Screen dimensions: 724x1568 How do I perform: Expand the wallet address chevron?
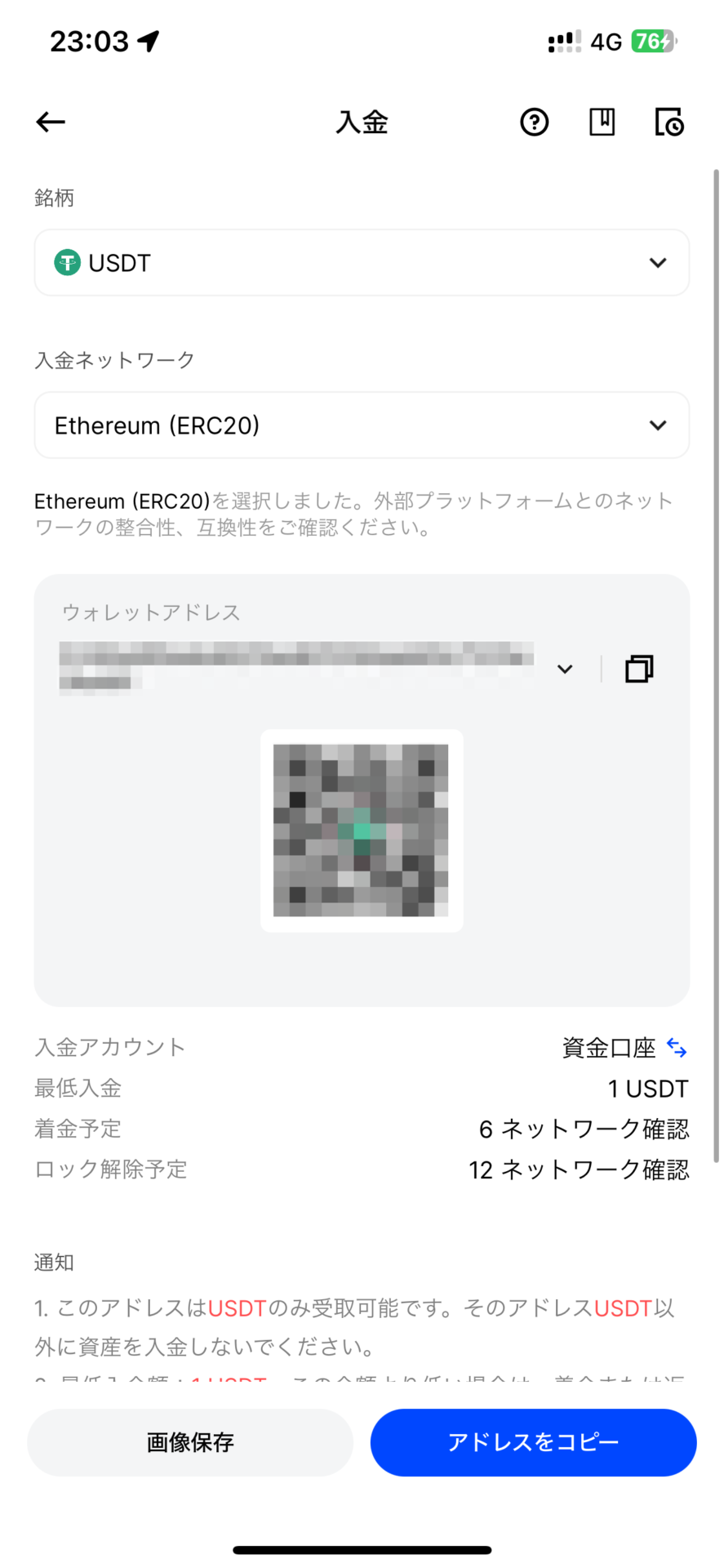pyautogui.click(x=565, y=670)
